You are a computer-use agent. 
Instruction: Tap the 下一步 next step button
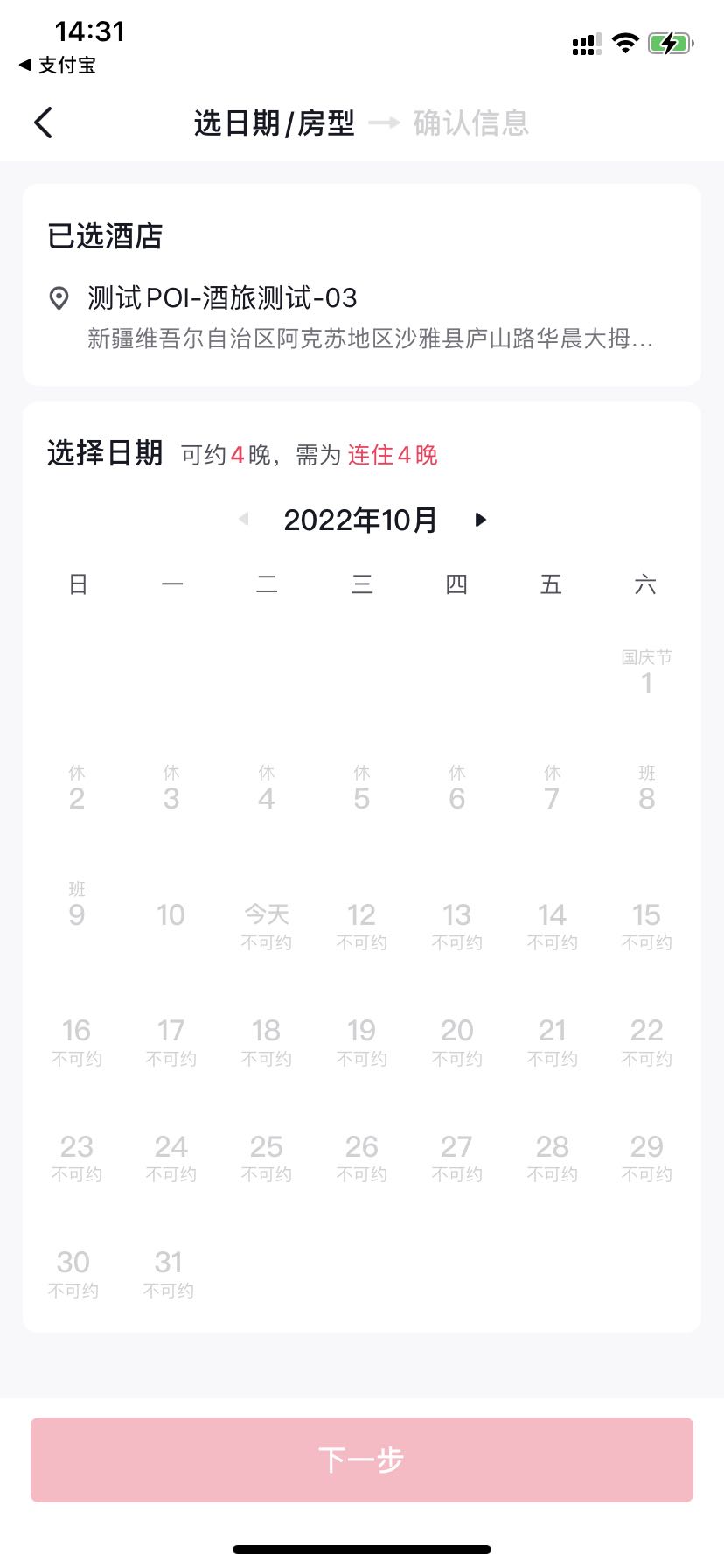(x=362, y=1459)
